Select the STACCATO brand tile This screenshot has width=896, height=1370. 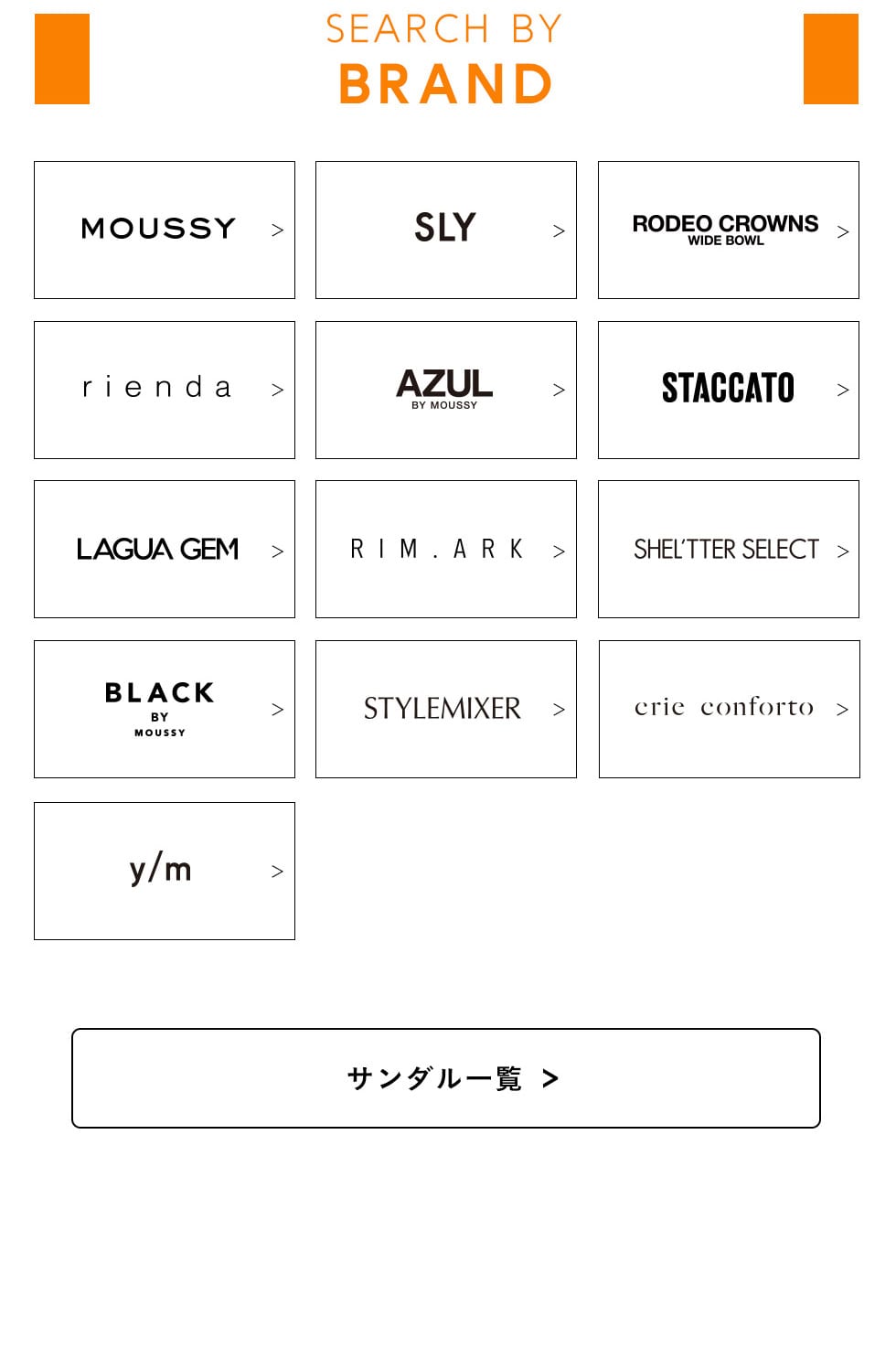point(728,390)
